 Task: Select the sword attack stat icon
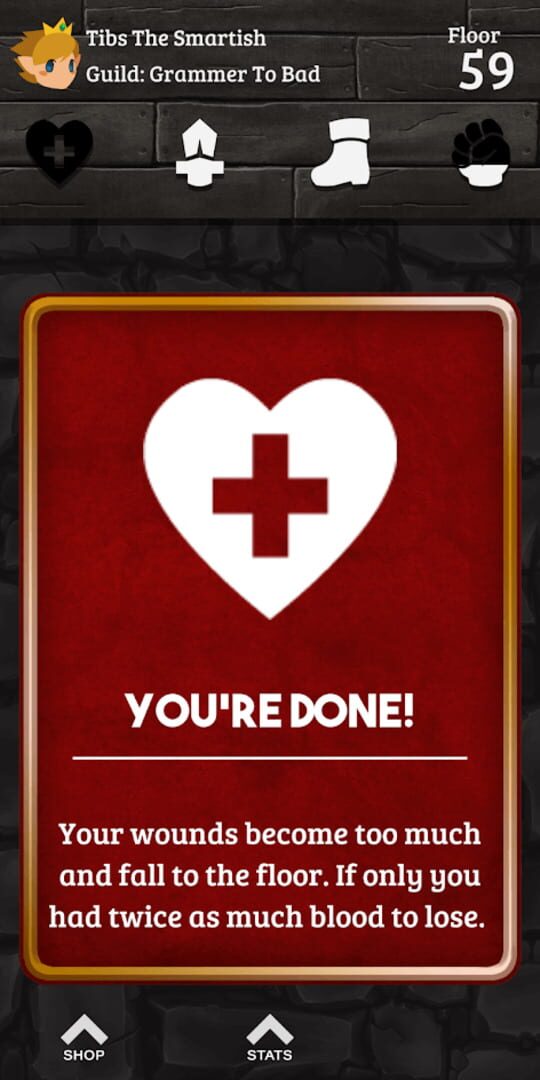click(x=200, y=152)
